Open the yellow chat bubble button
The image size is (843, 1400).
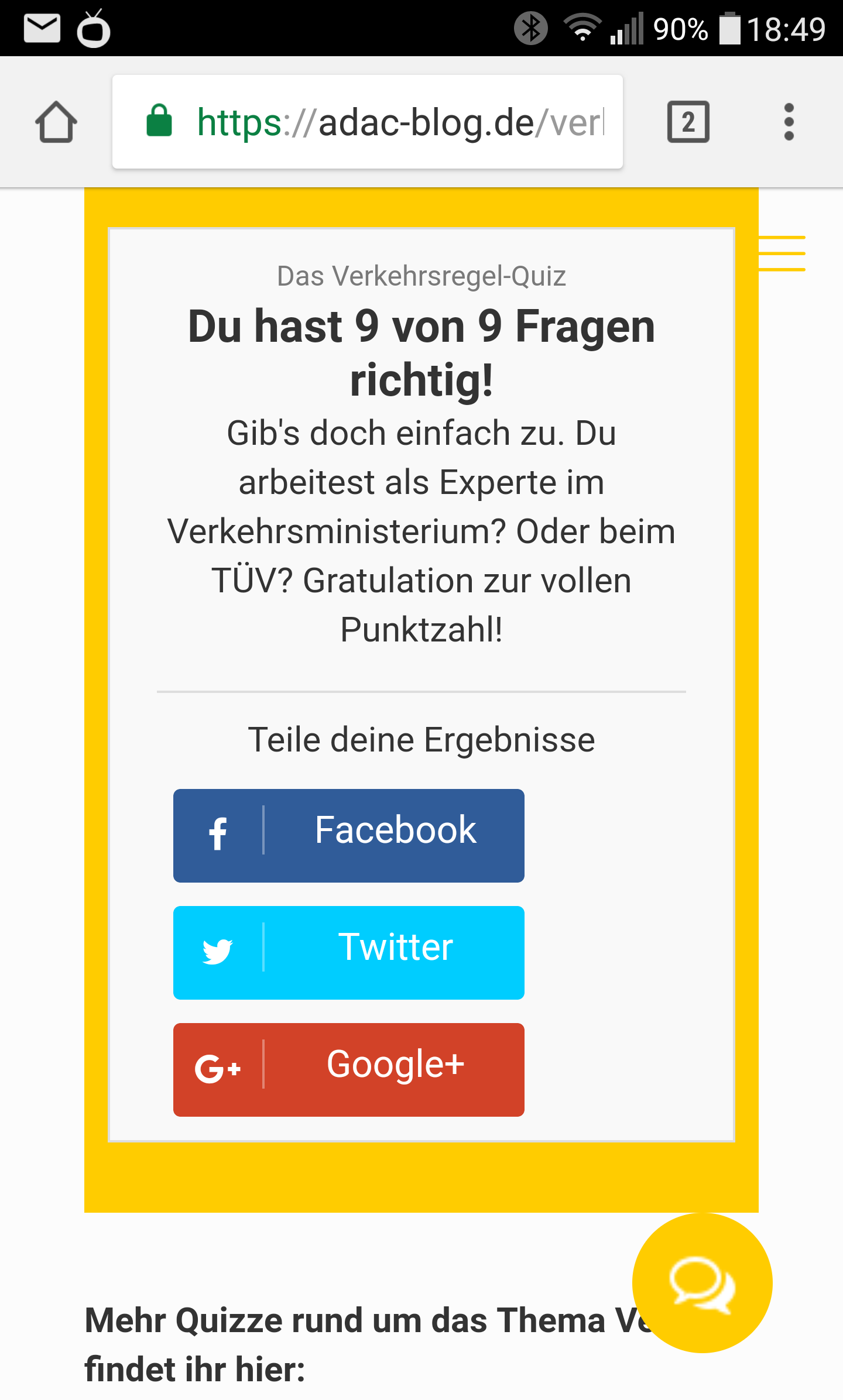702,1282
